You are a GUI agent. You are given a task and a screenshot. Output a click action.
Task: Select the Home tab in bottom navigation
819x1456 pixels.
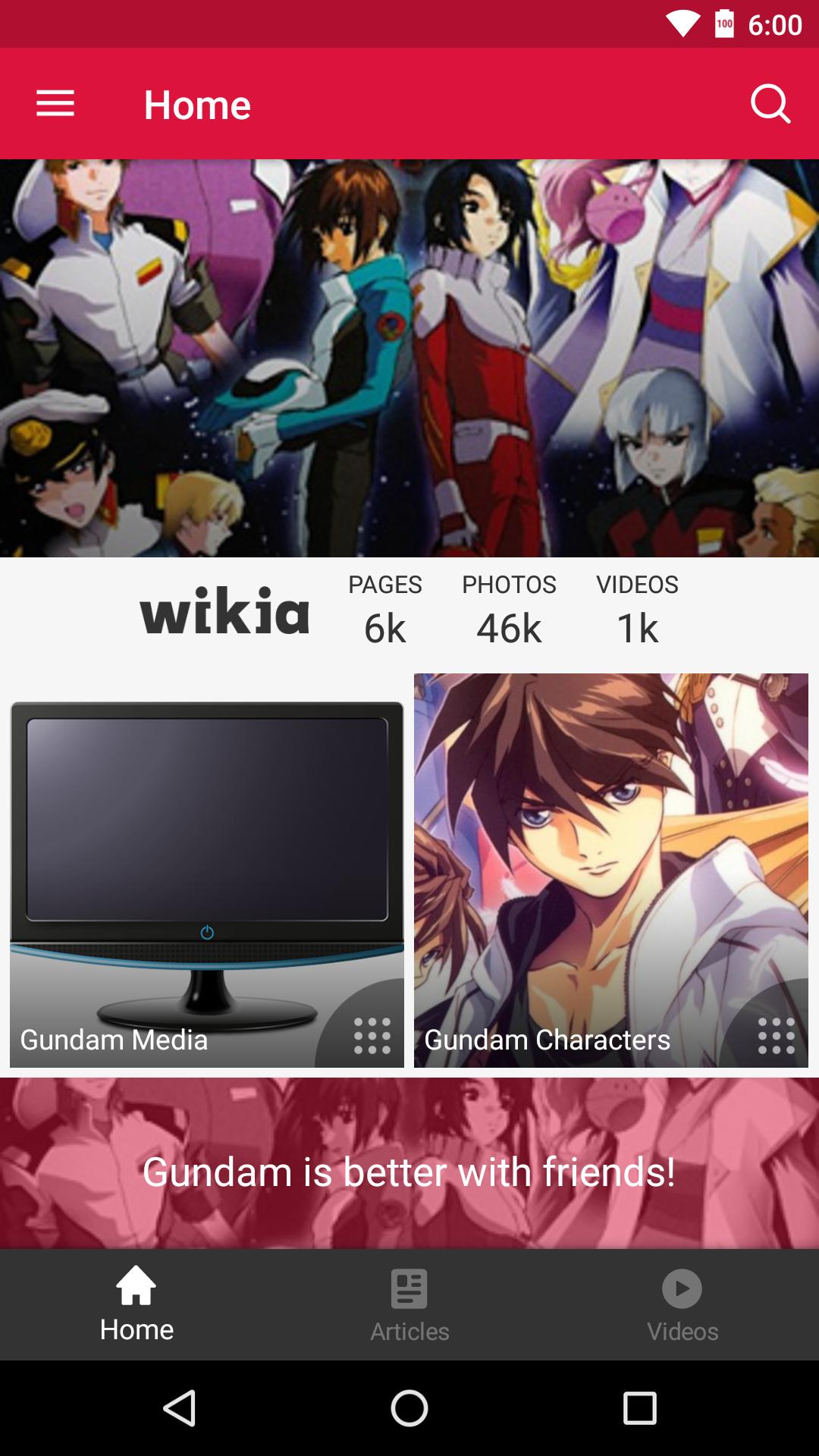[136, 1306]
